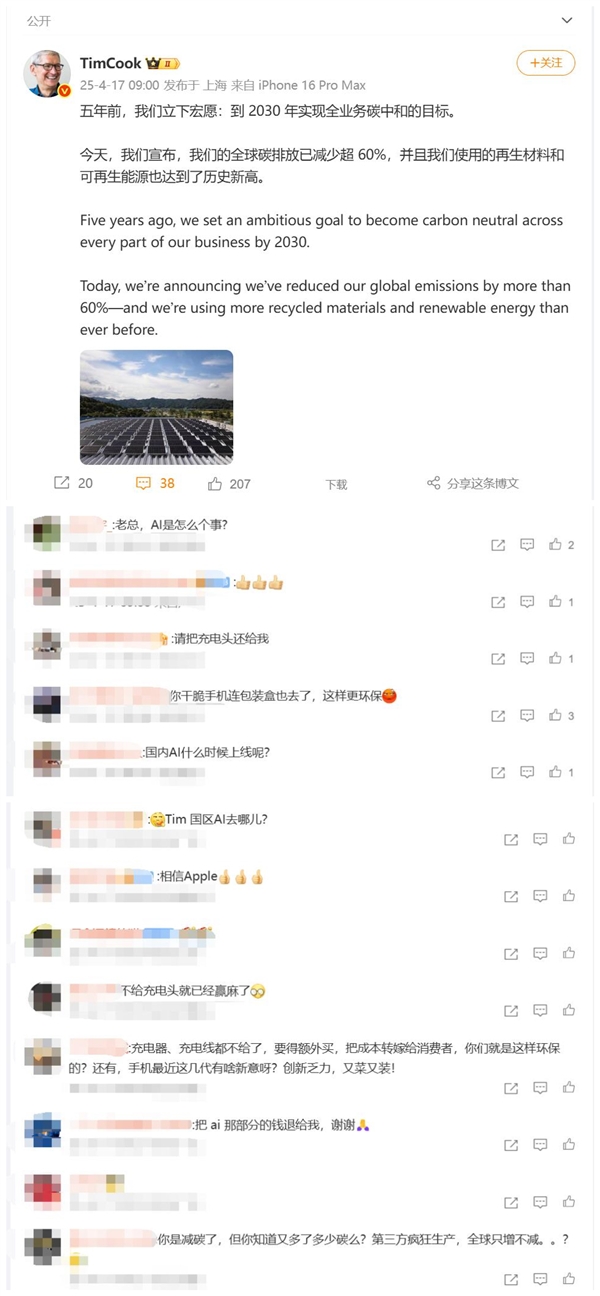Like the comment "相信Apple"
Viewport: 600px width, 1296px height.
pos(569,896)
